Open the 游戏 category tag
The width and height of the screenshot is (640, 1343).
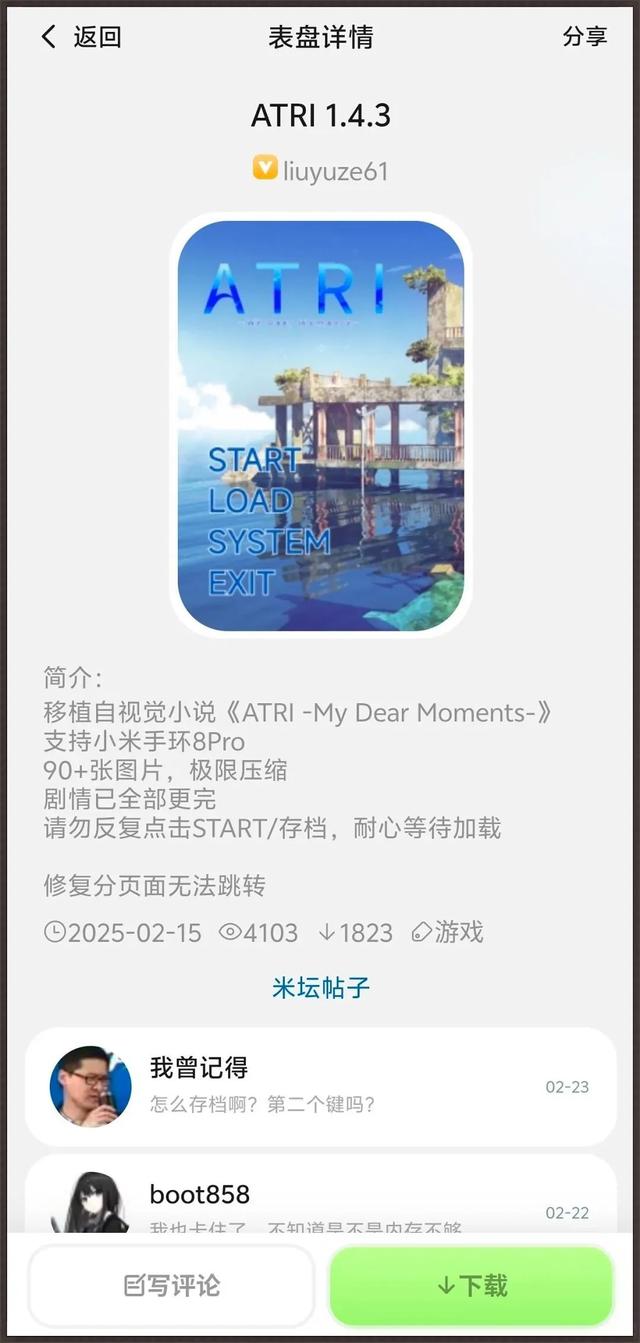448,933
